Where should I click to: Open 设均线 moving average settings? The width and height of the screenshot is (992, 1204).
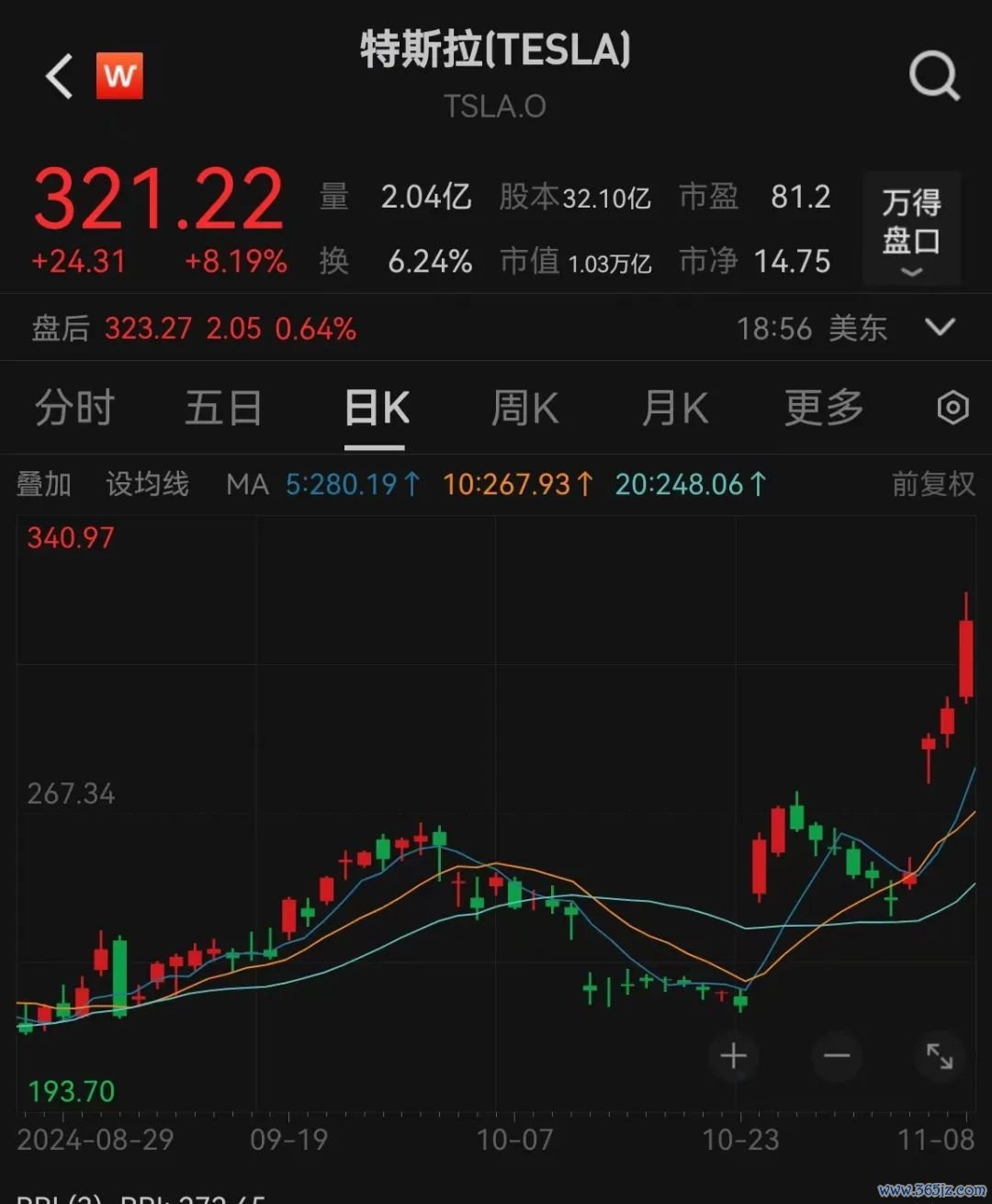147,484
